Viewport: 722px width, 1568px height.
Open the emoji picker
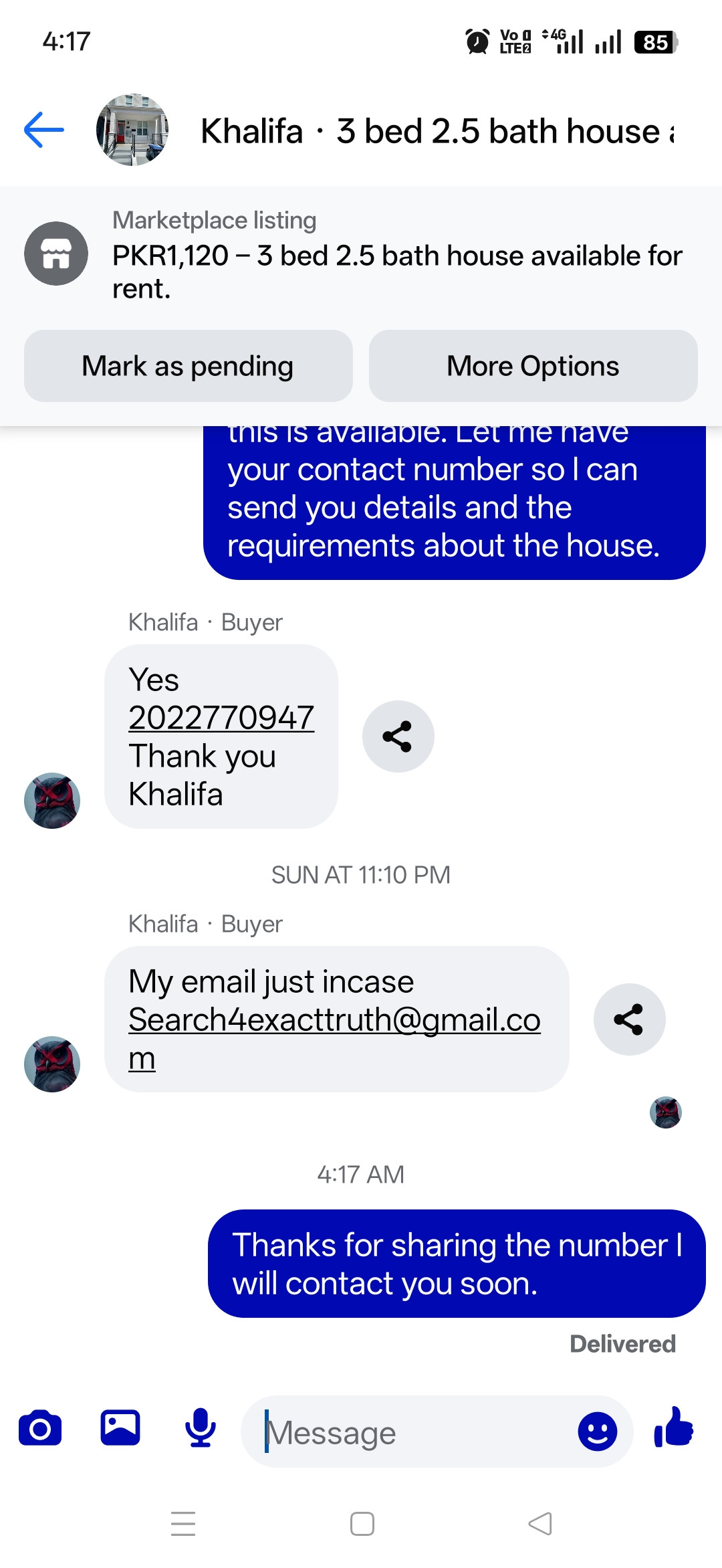(597, 1432)
